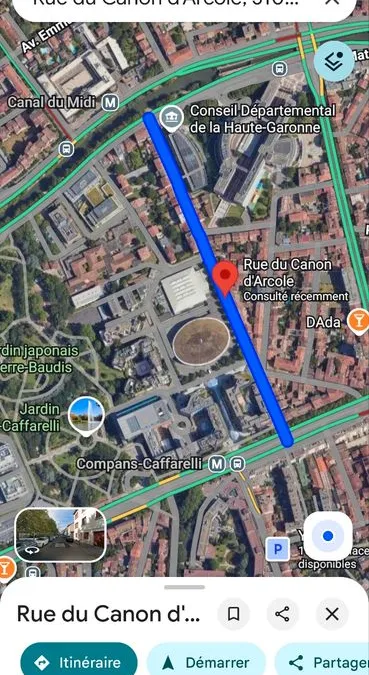The image size is (369, 675).
Task: Select the Conseil Départemental de la Haute-Garonne marker
Action: 172,118
